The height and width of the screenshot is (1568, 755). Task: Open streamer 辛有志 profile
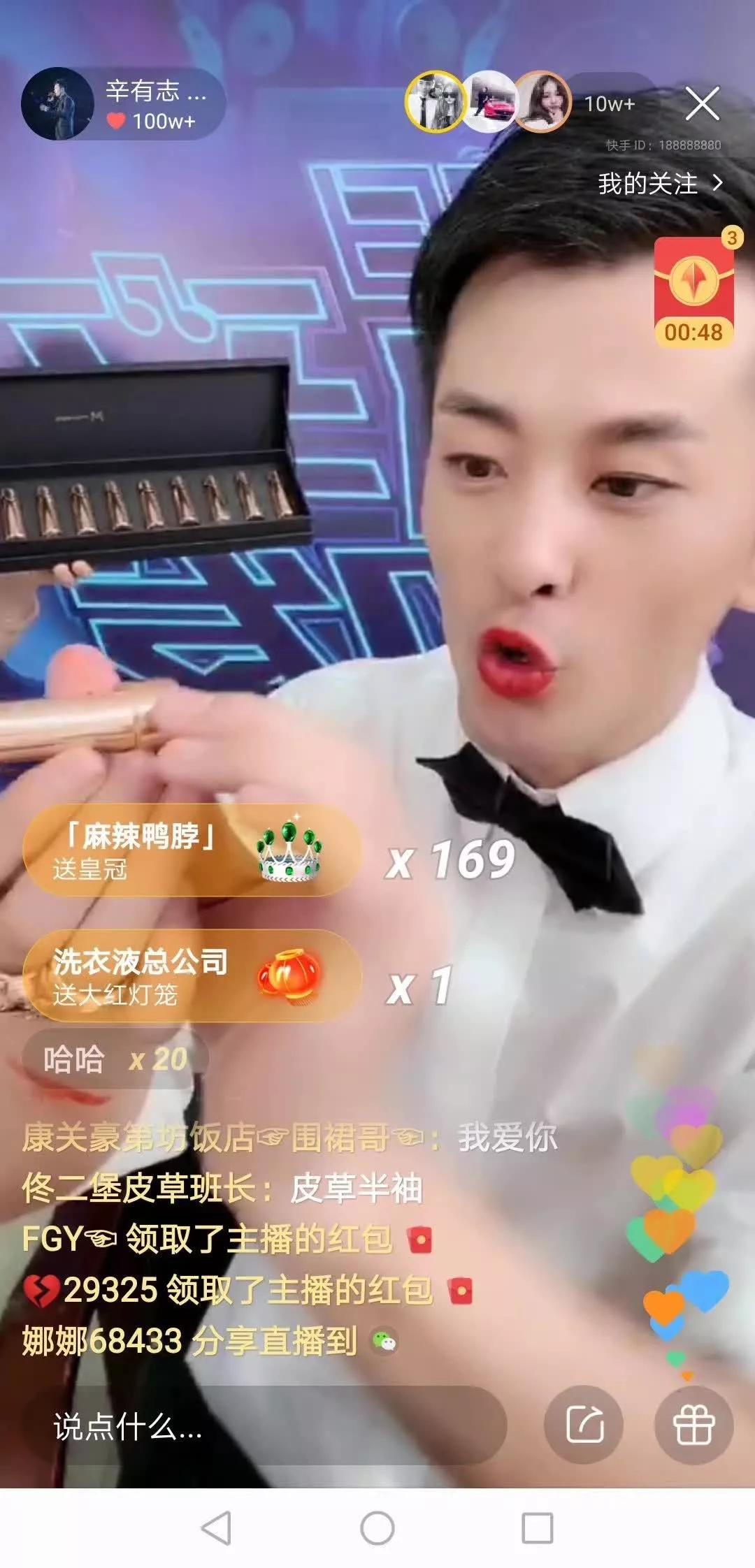point(57,105)
